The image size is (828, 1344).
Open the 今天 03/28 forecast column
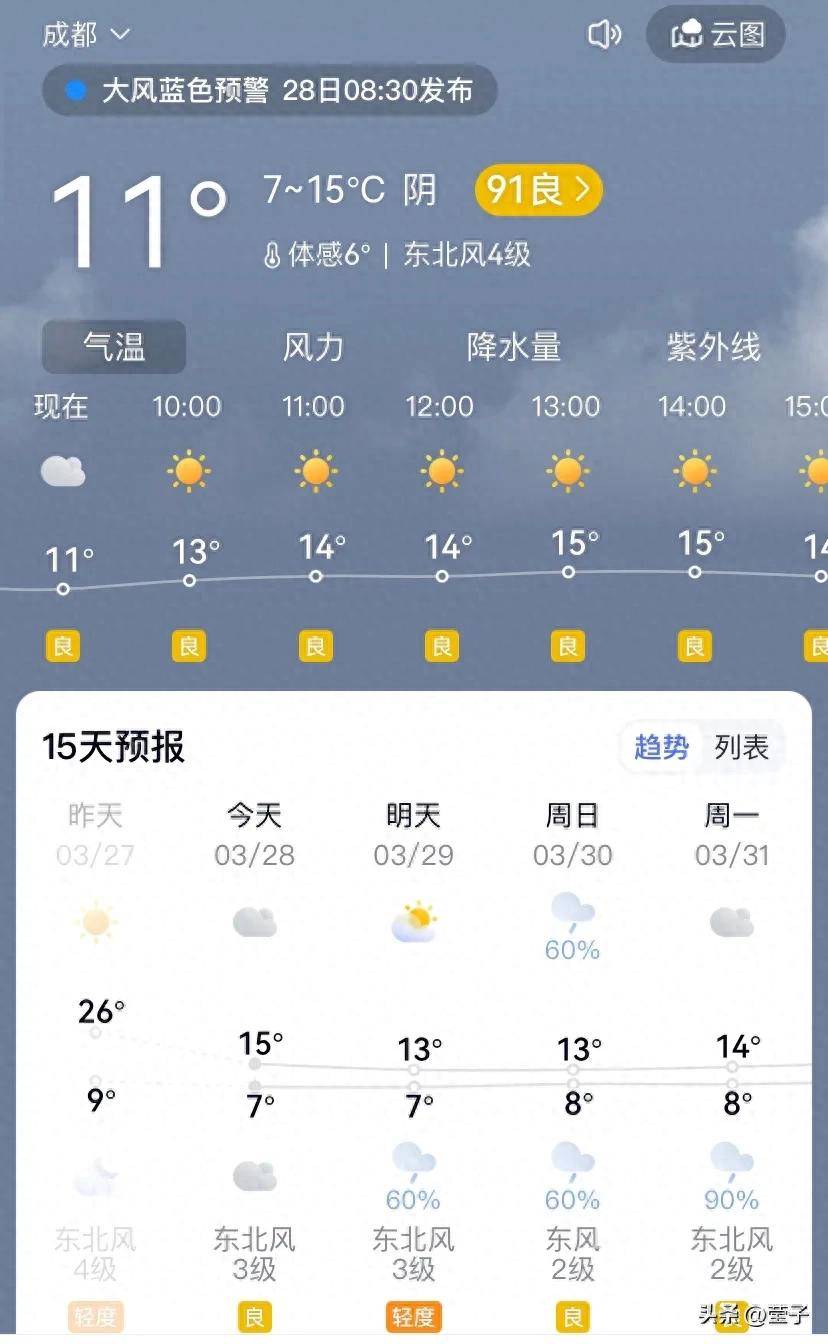pyautogui.click(x=254, y=835)
